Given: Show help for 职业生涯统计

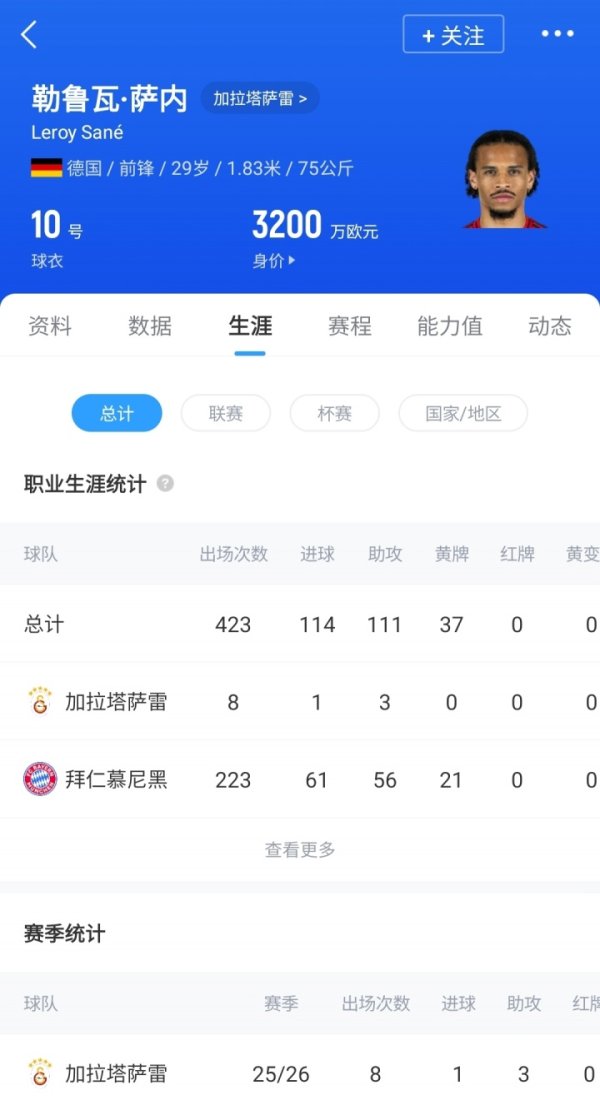Looking at the screenshot, I should [x=166, y=484].
